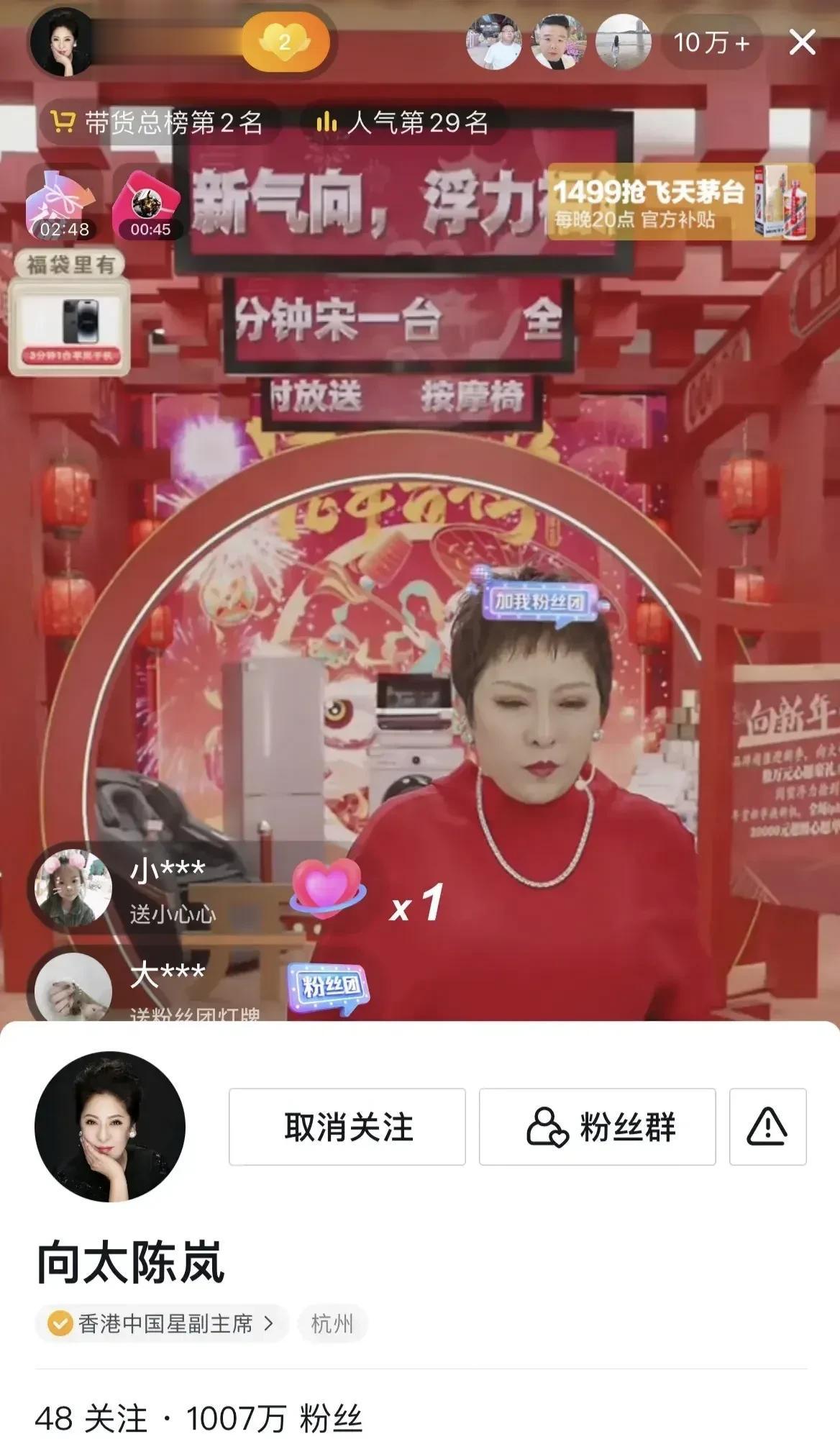
Task: Tap 取消关注 to unfollow
Action: [347, 1127]
